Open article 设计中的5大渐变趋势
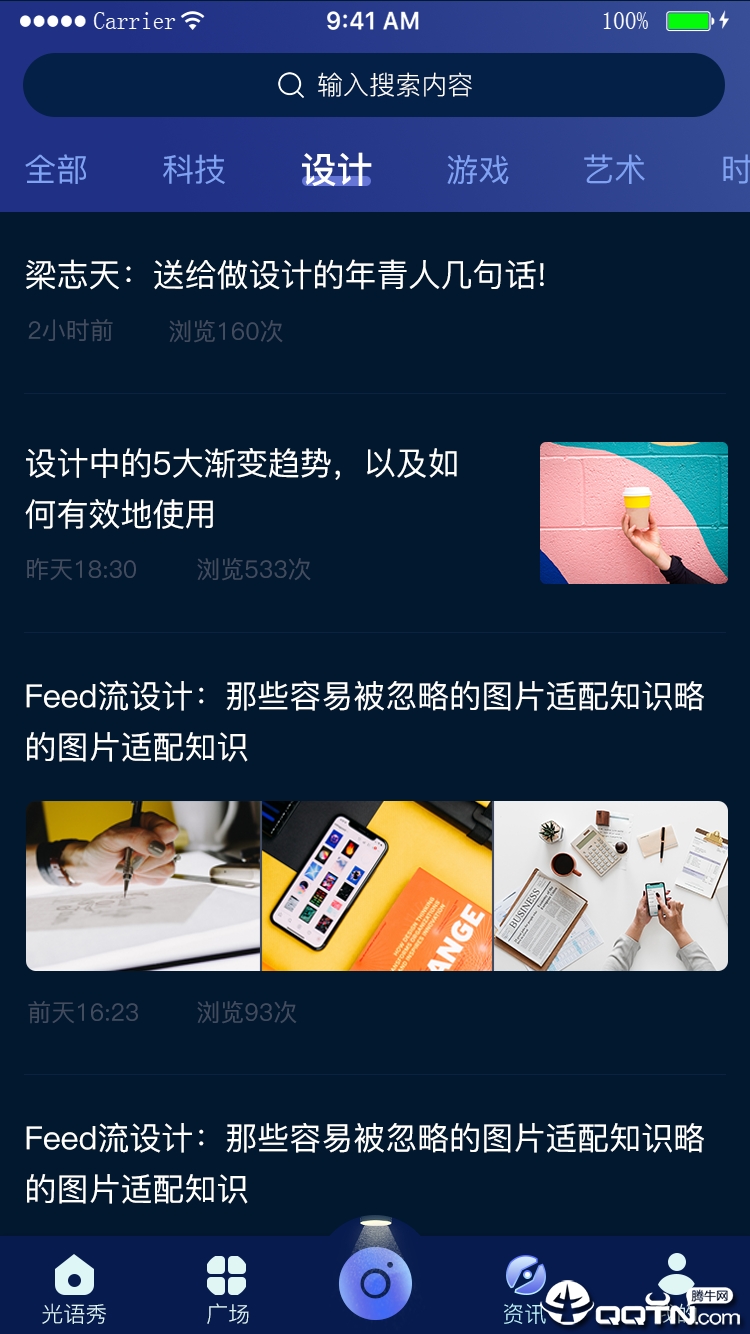 (x=242, y=489)
